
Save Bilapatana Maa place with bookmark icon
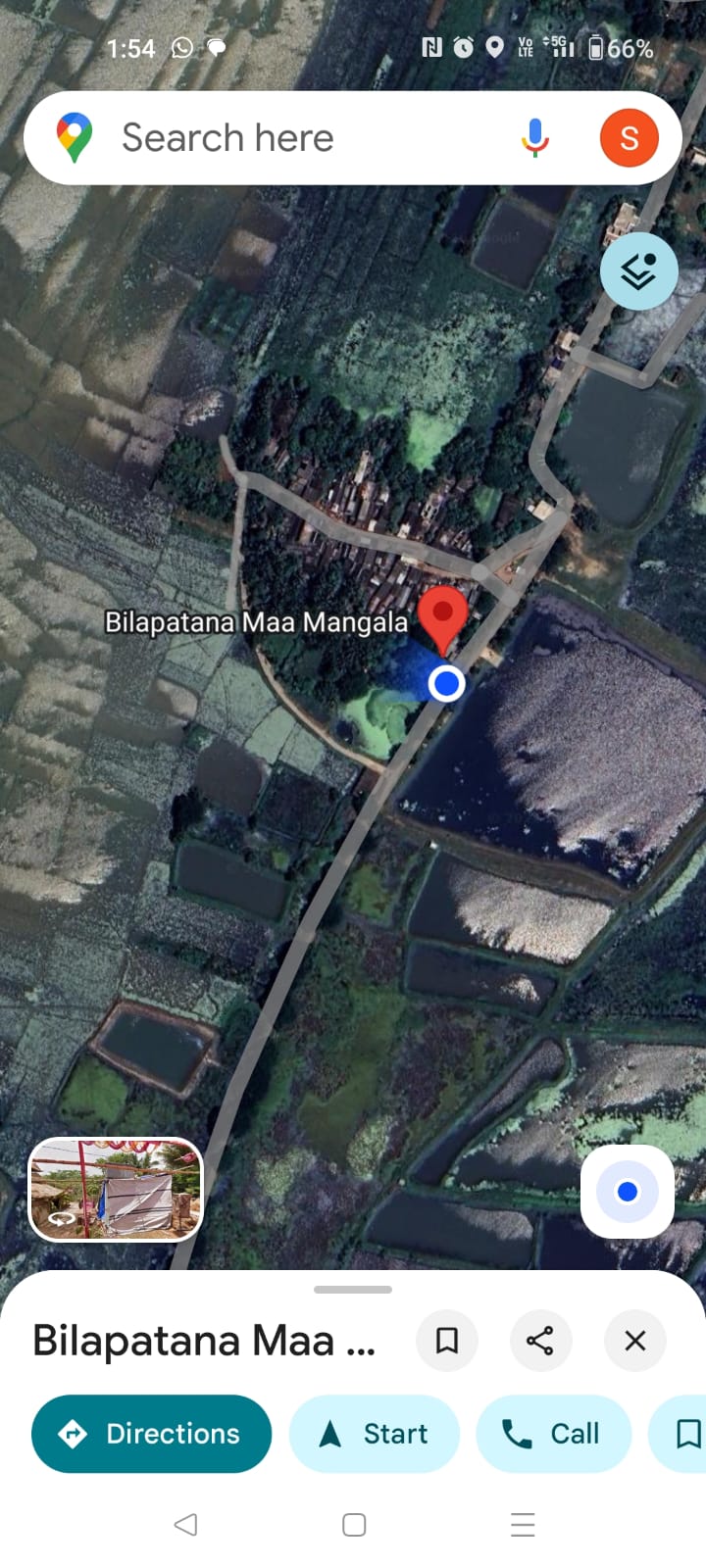click(447, 1340)
